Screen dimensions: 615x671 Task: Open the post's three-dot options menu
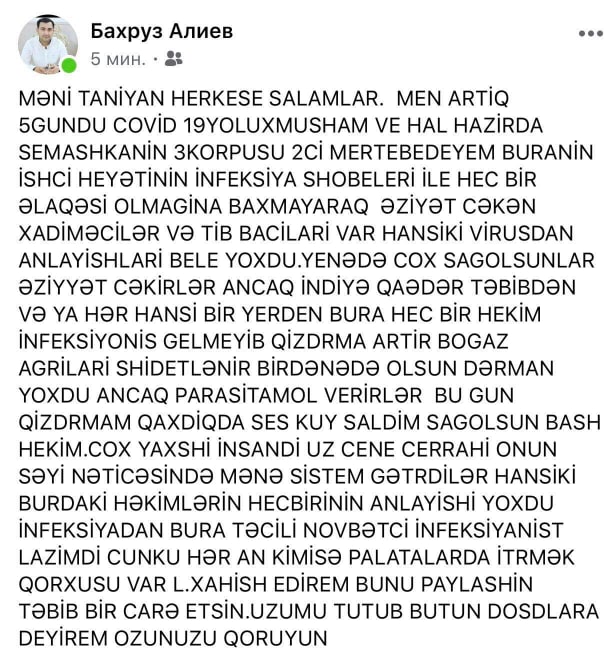[x=590, y=32]
